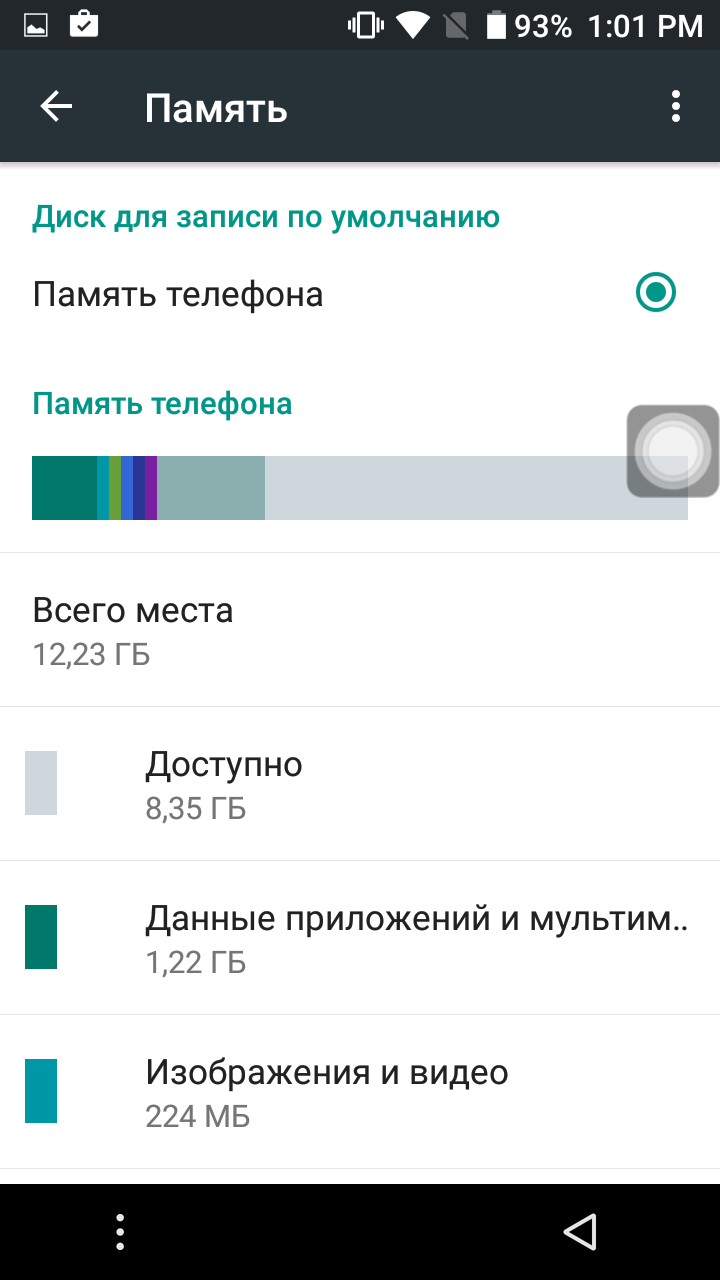
Task: Open the navigation bar three-dot menu
Action: pos(120,1231)
